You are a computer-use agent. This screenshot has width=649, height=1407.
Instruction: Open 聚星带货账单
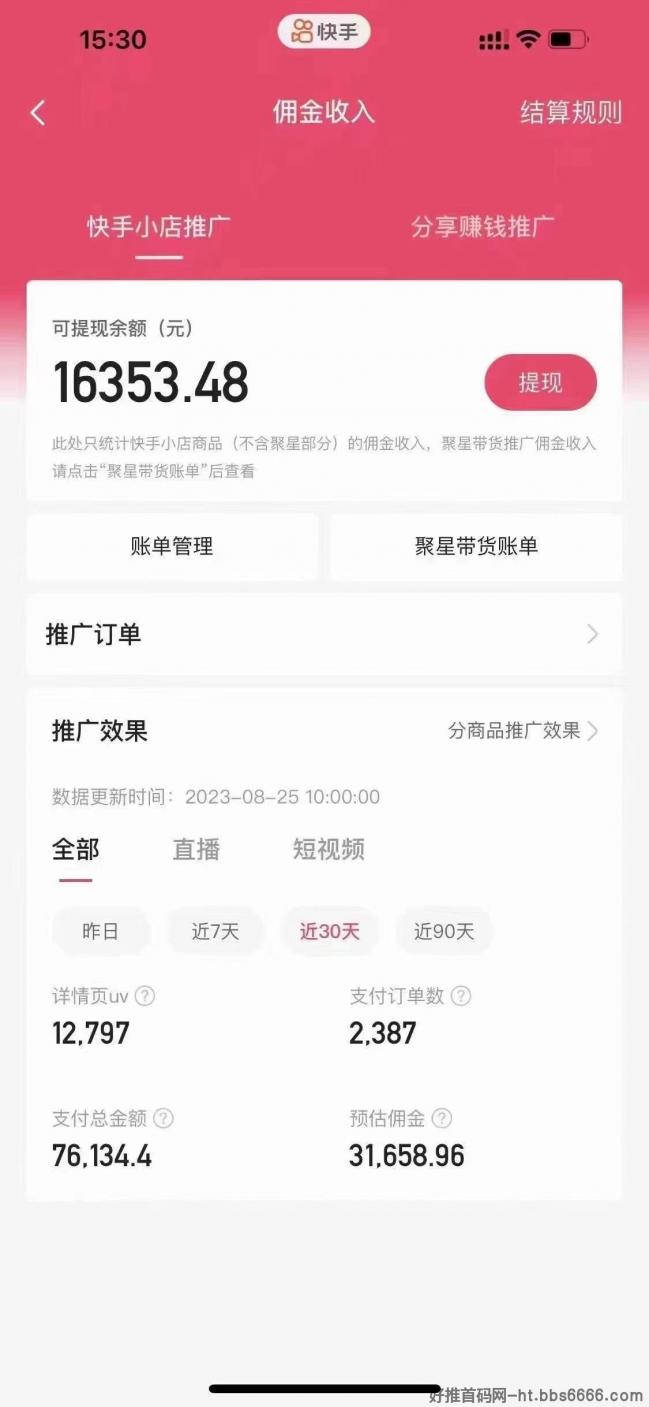point(476,546)
